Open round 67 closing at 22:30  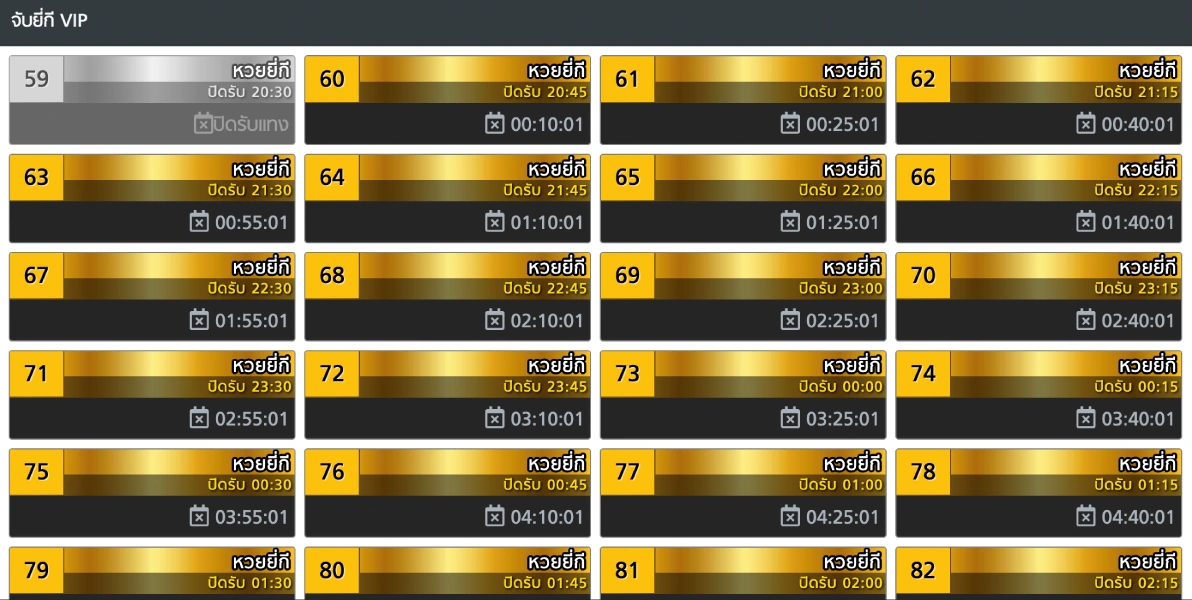(x=152, y=296)
